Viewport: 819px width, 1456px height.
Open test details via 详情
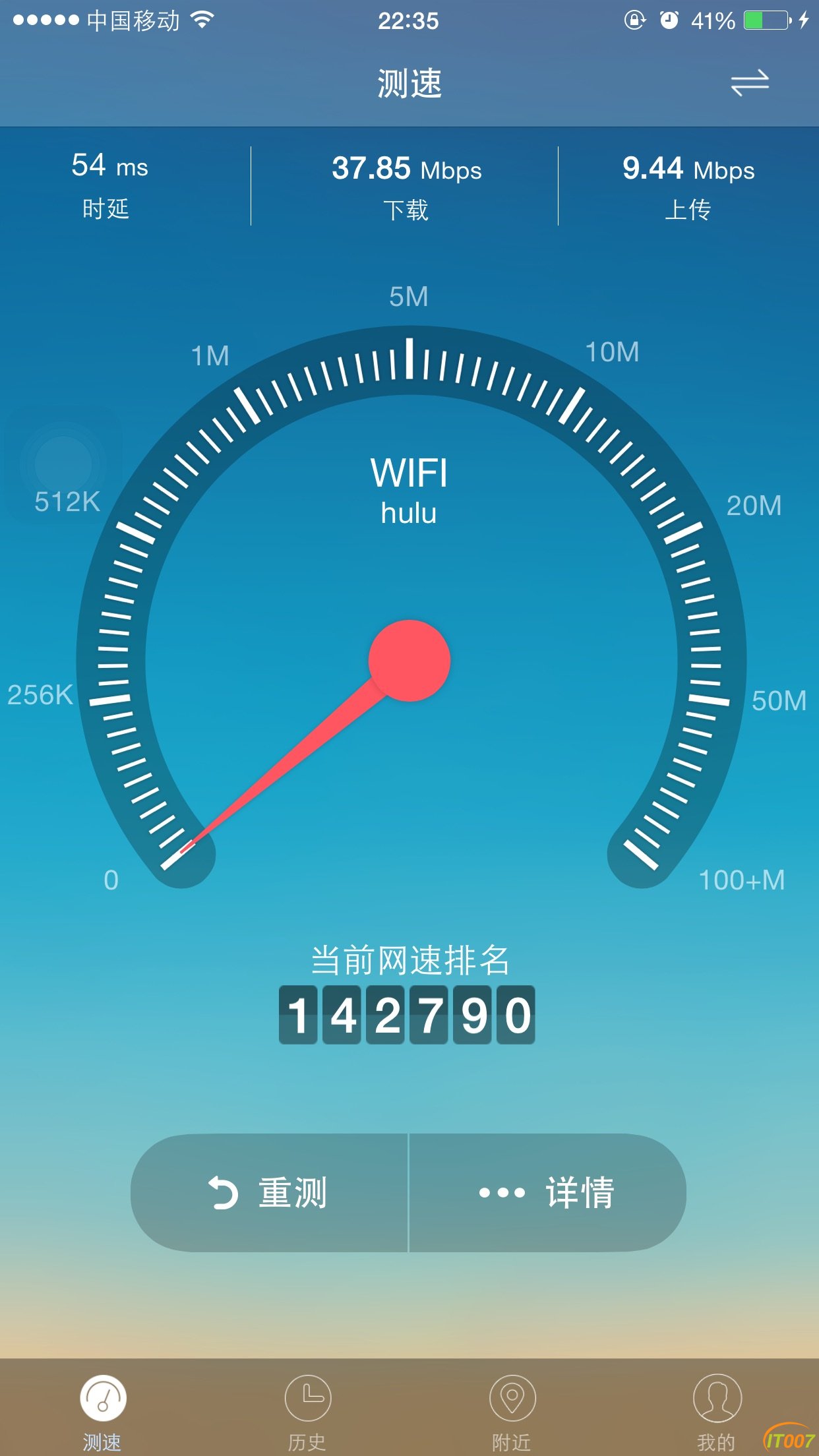click(547, 1193)
